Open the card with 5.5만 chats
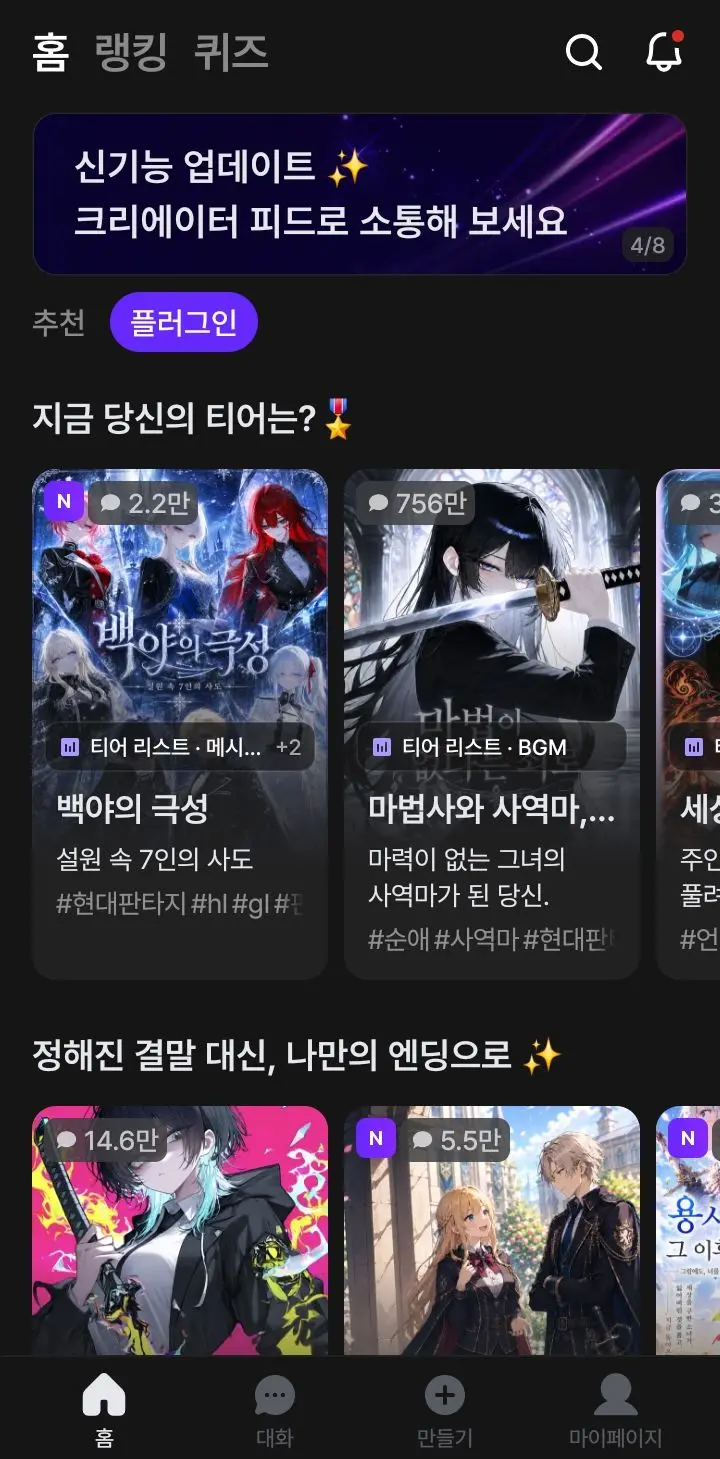The image size is (720, 1459). 492,1230
